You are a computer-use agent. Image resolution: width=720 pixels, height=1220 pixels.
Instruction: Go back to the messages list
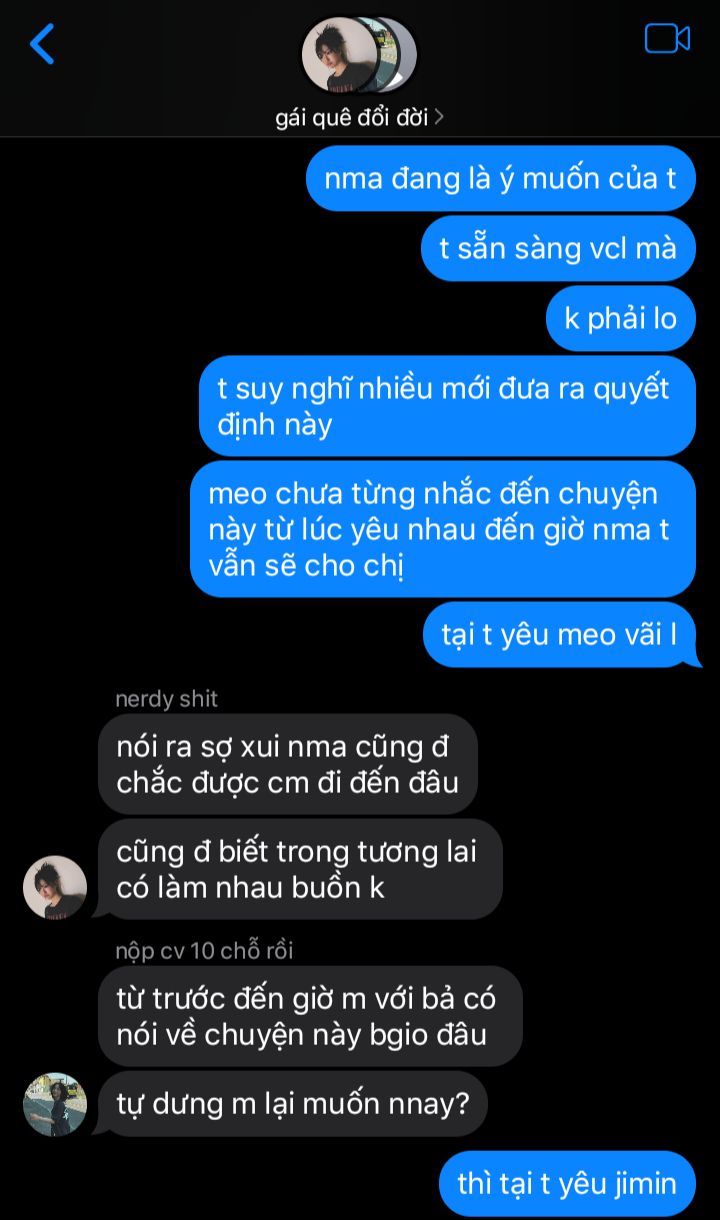point(42,44)
